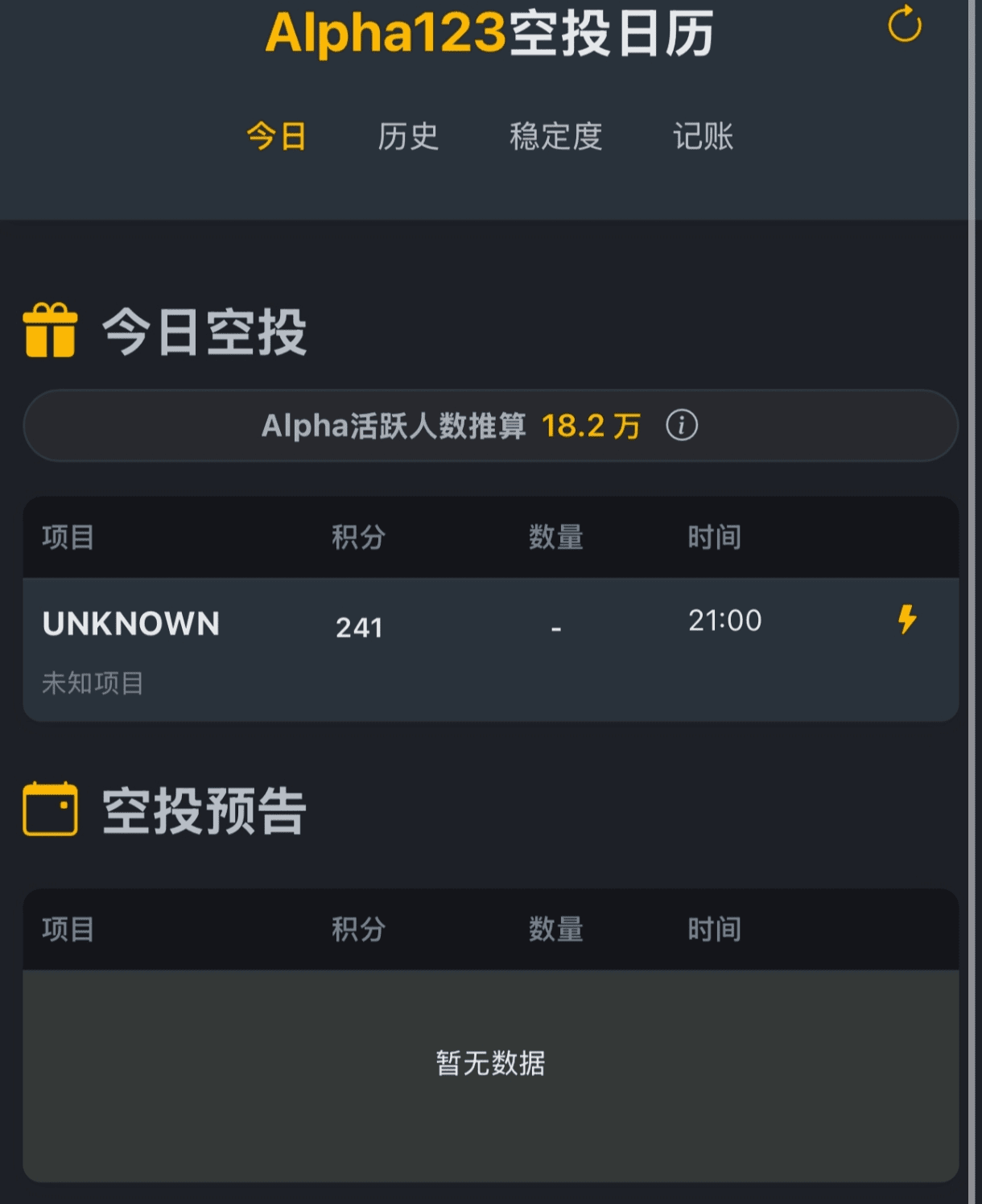Go to the 记账 tab
Screen dimensions: 982x1204
tap(703, 136)
